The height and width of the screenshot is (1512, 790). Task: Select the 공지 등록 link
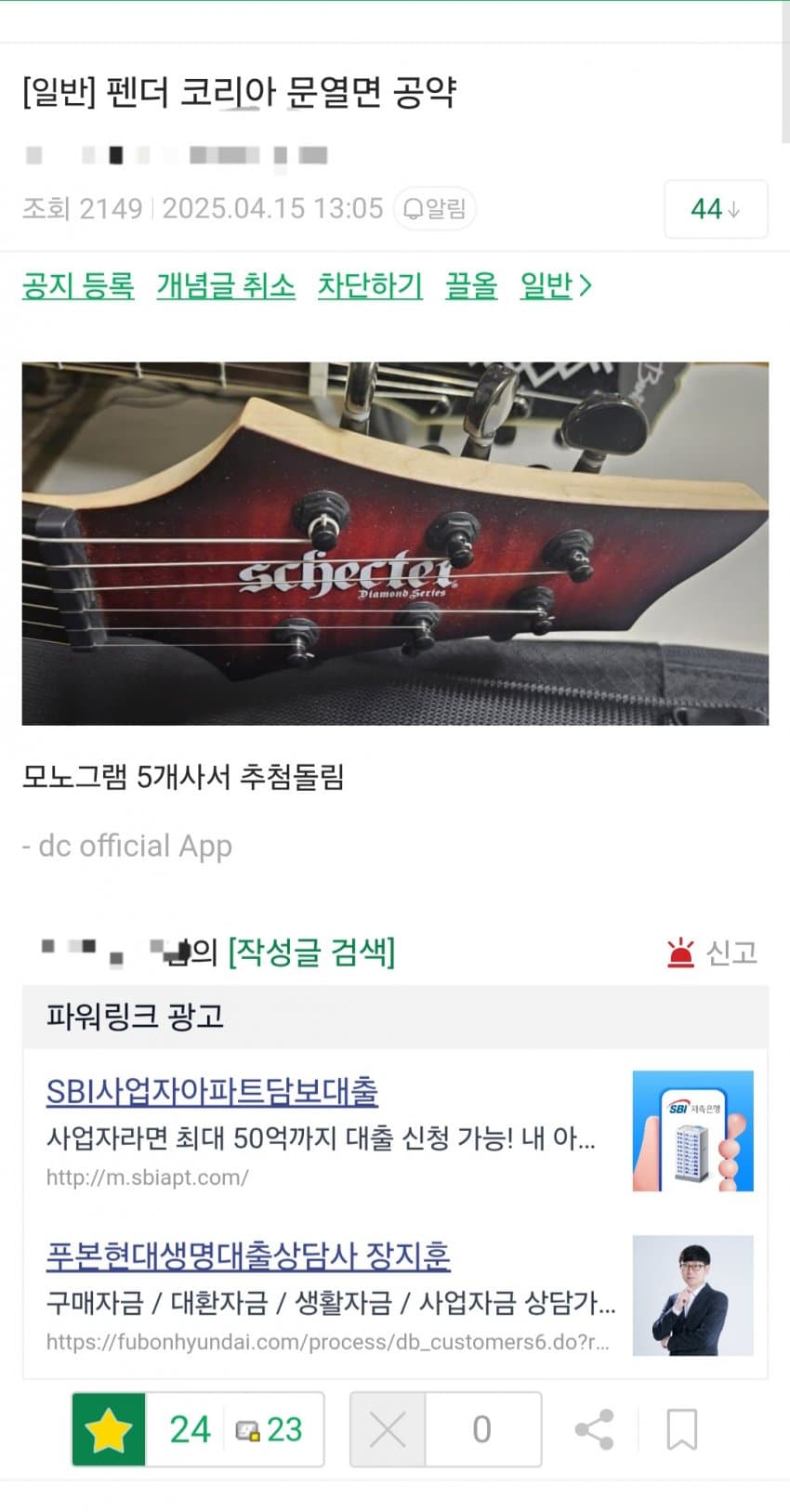pyautogui.click(x=78, y=285)
